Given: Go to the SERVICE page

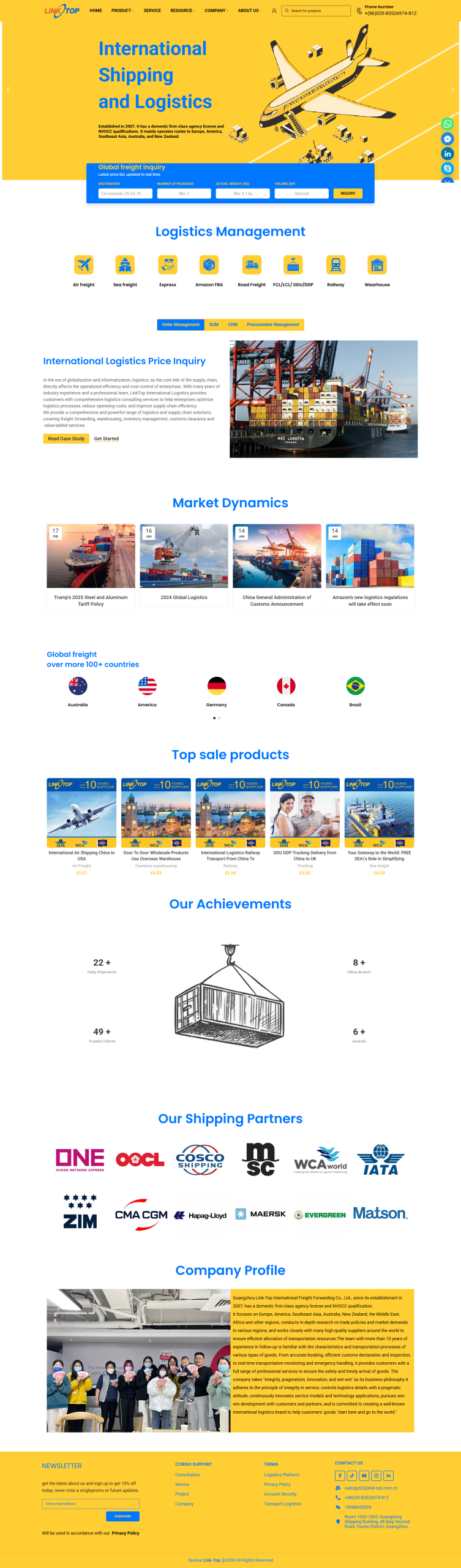Looking at the screenshot, I should tap(152, 10).
